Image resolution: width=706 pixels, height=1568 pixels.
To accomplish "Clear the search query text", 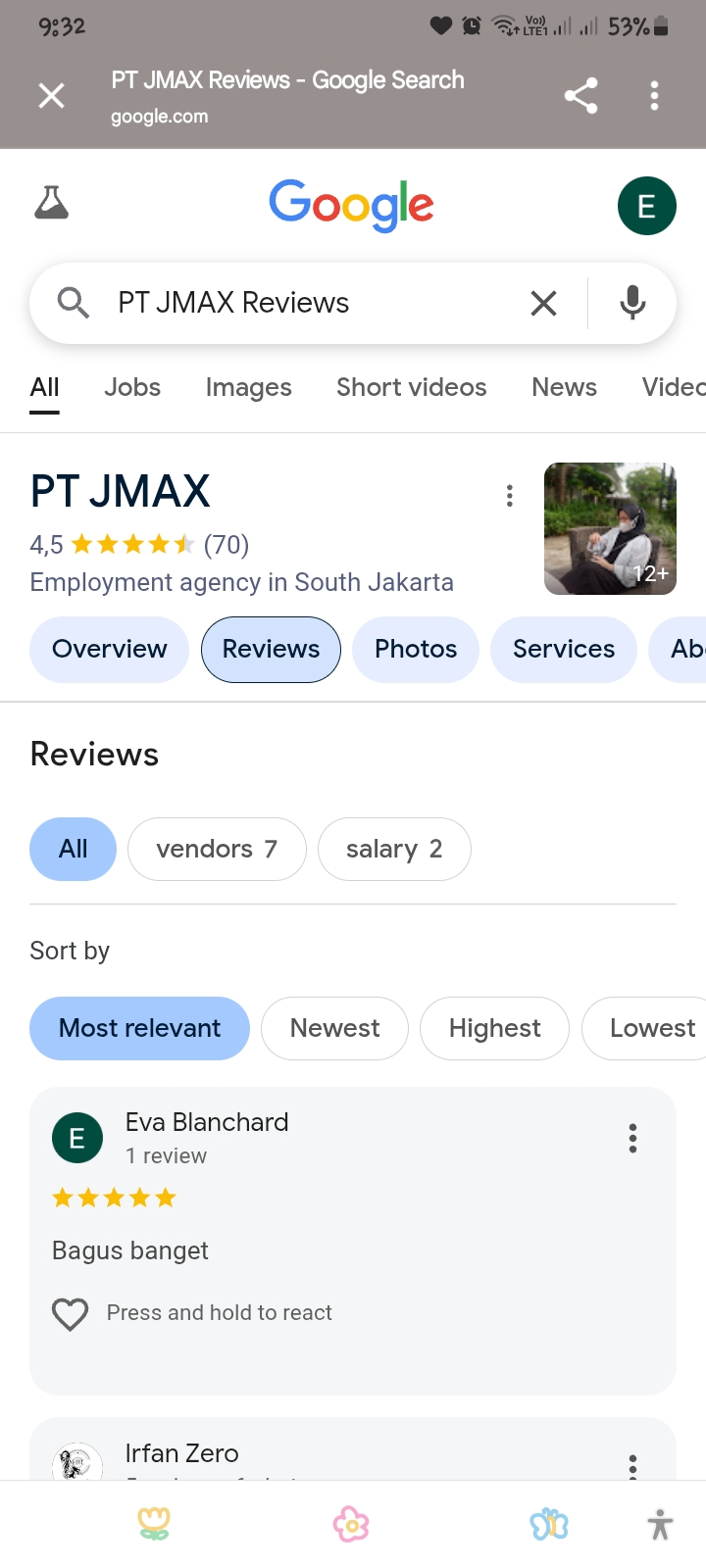I will pyautogui.click(x=543, y=304).
